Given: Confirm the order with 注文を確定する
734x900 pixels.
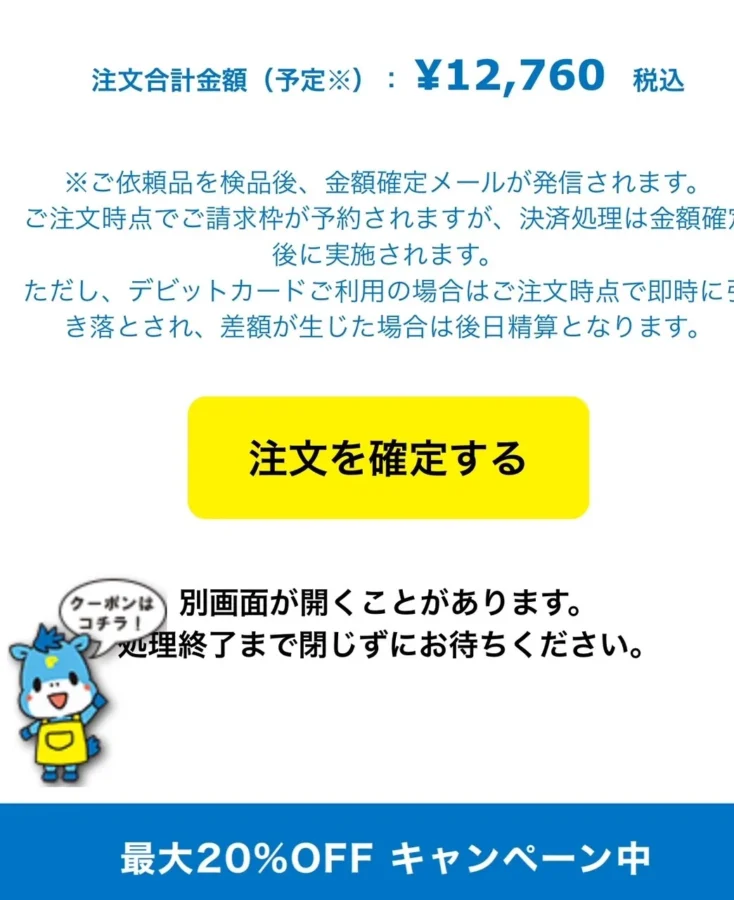Looking at the screenshot, I should 388,458.
